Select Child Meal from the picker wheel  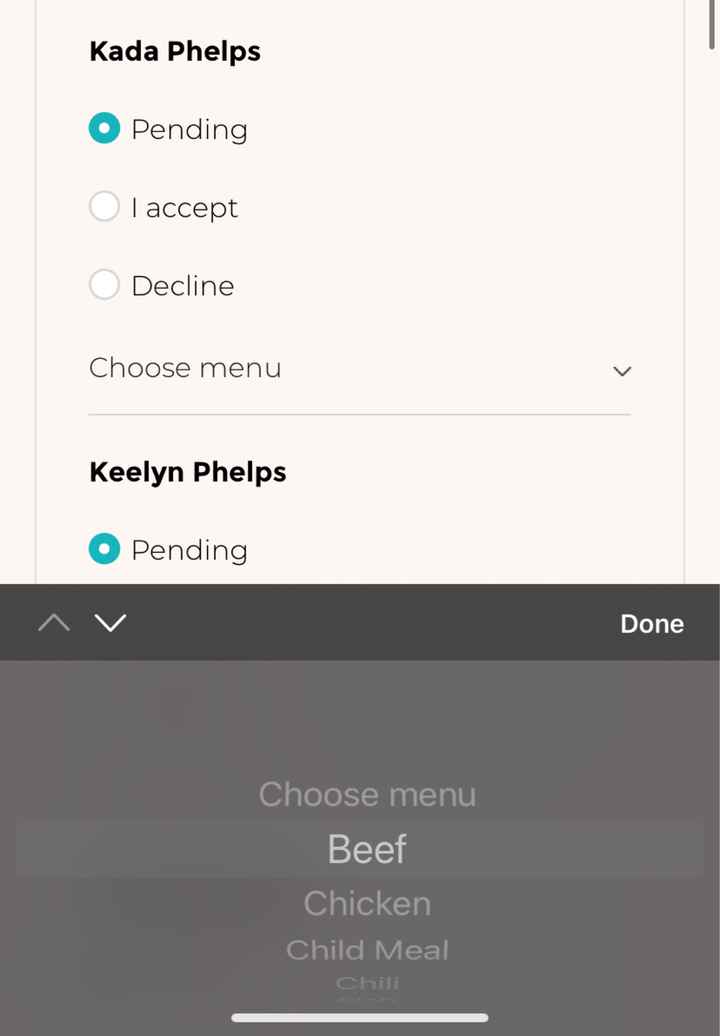tap(366, 950)
